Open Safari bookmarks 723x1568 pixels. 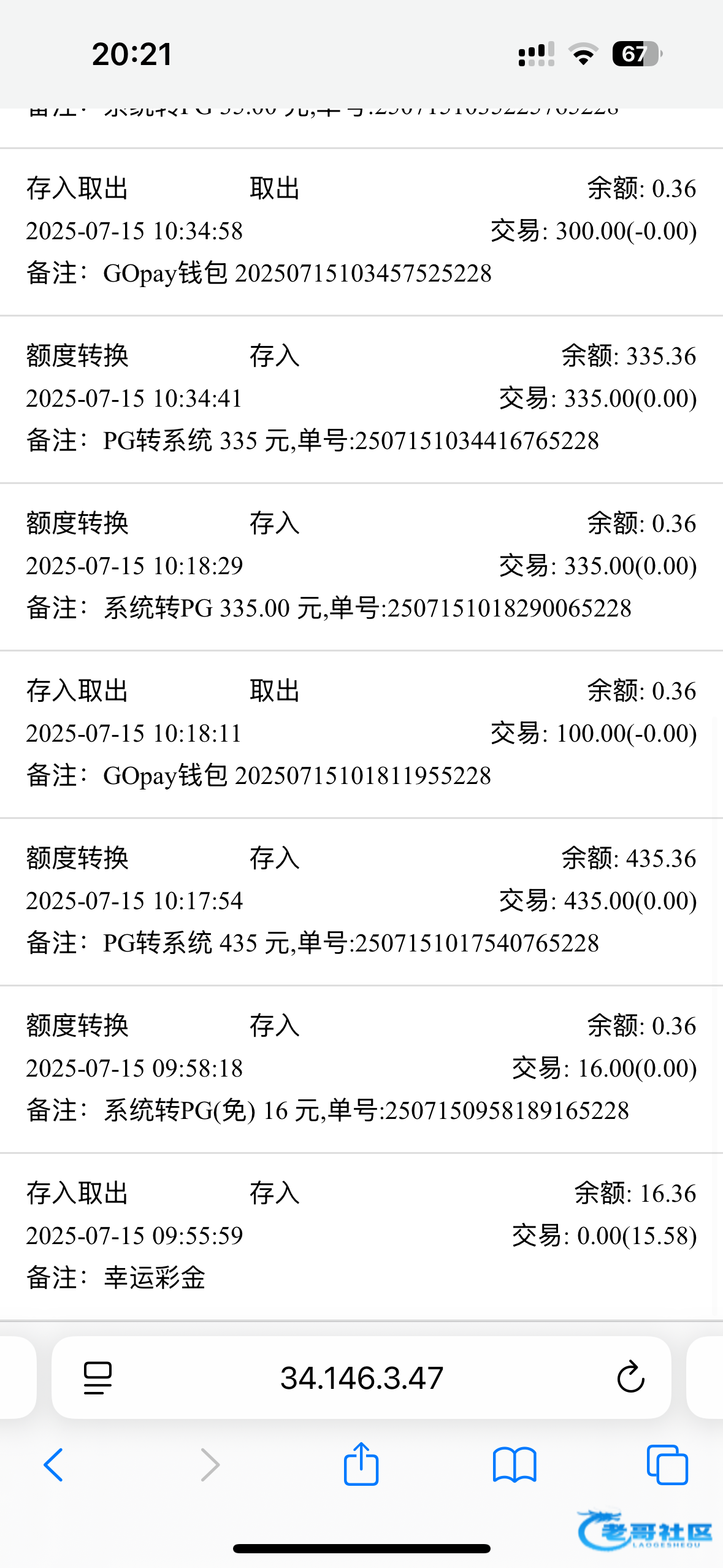point(515,1466)
